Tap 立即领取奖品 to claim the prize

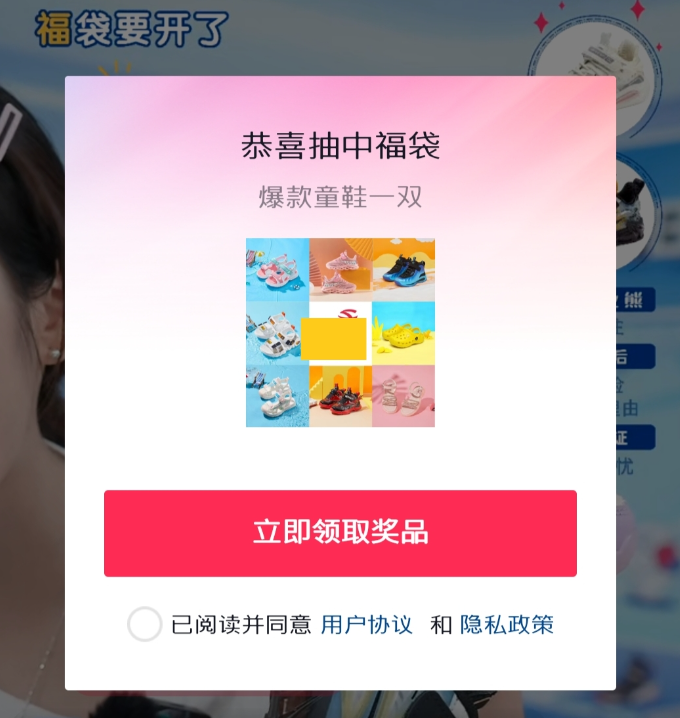(x=340, y=533)
